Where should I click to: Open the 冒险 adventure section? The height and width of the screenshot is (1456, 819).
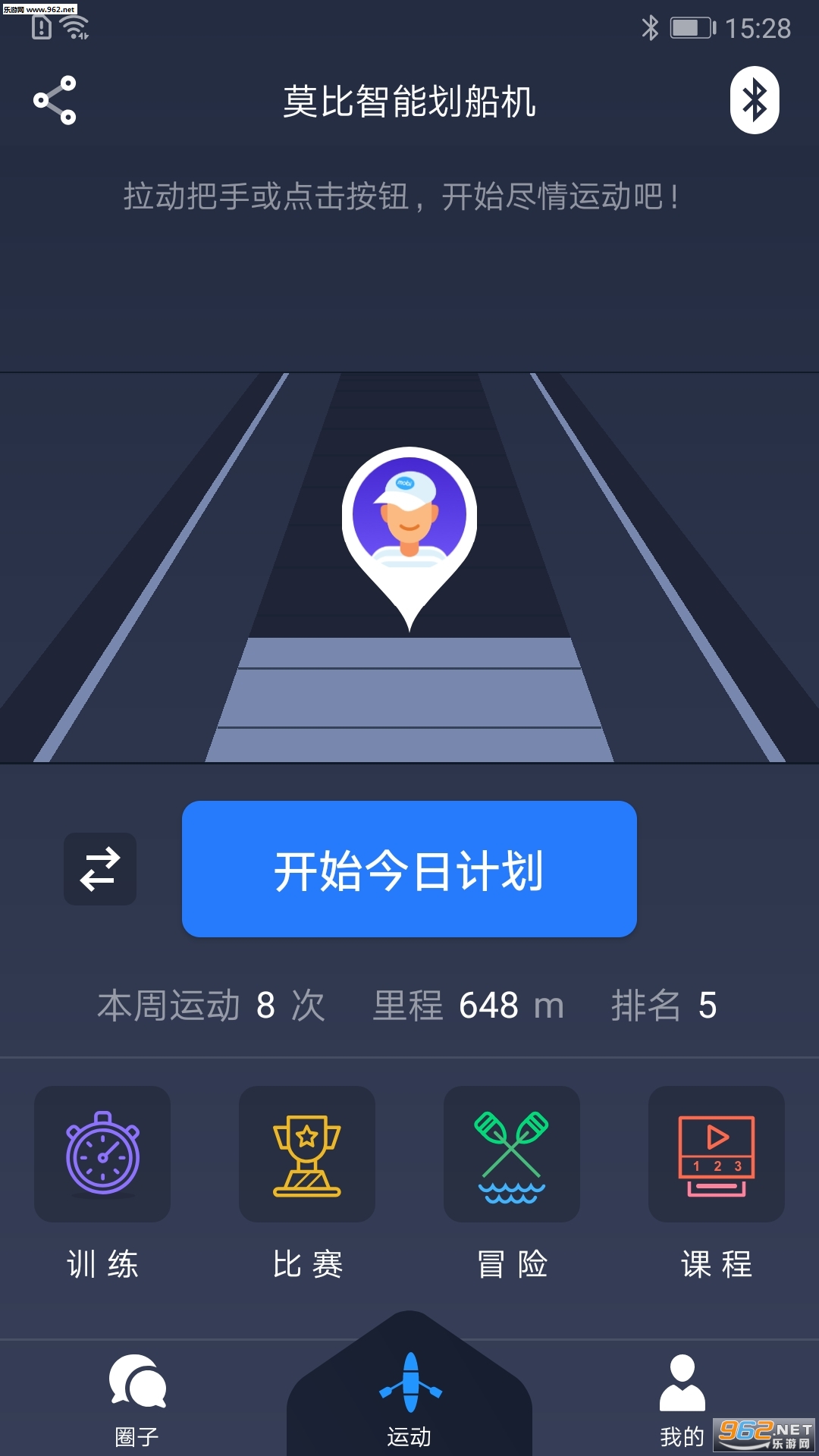coord(512,1154)
